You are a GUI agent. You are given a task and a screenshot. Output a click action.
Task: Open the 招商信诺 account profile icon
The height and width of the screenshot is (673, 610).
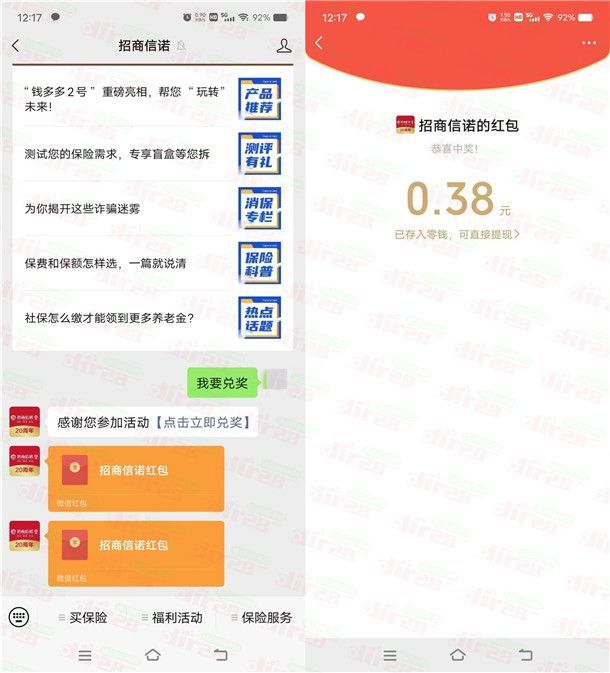coord(284,45)
